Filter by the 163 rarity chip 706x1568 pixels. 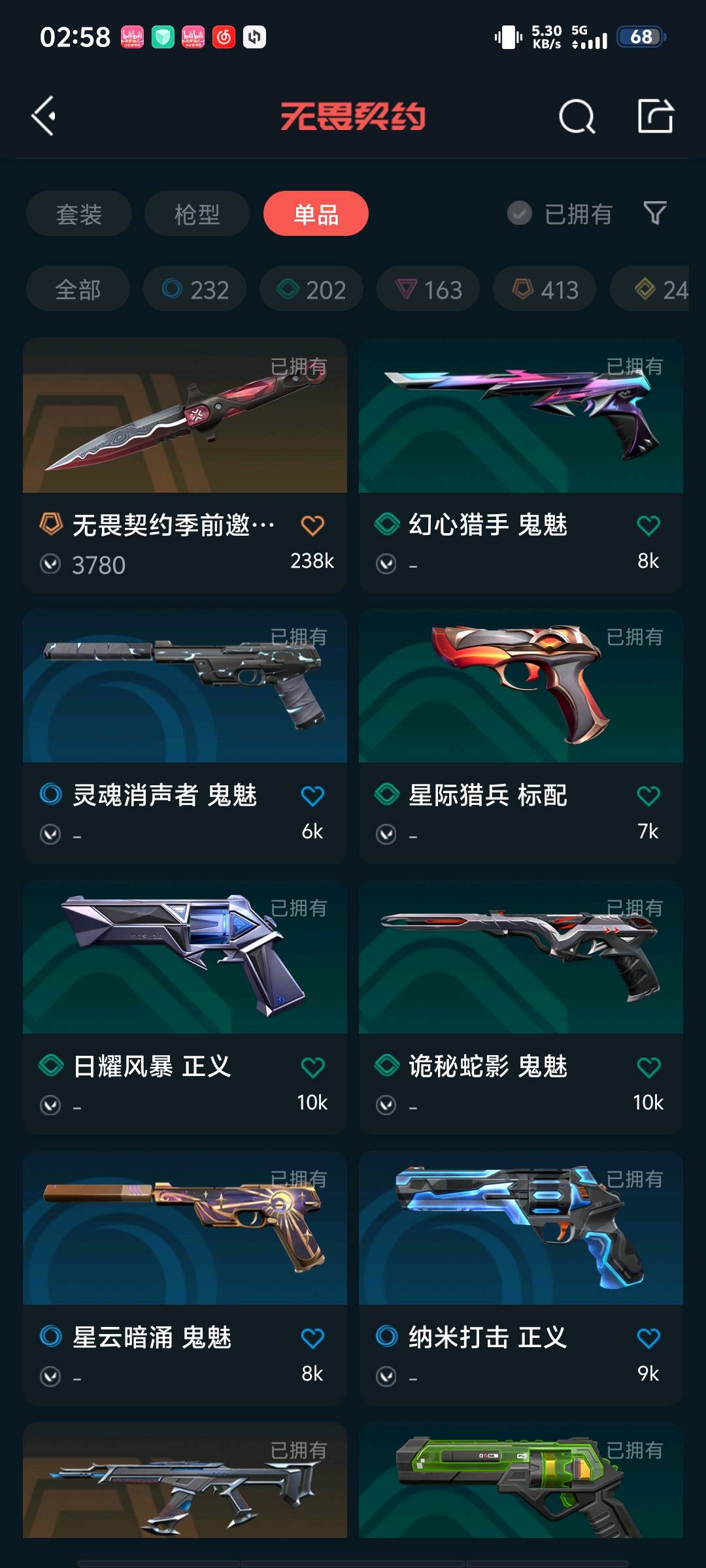[428, 289]
